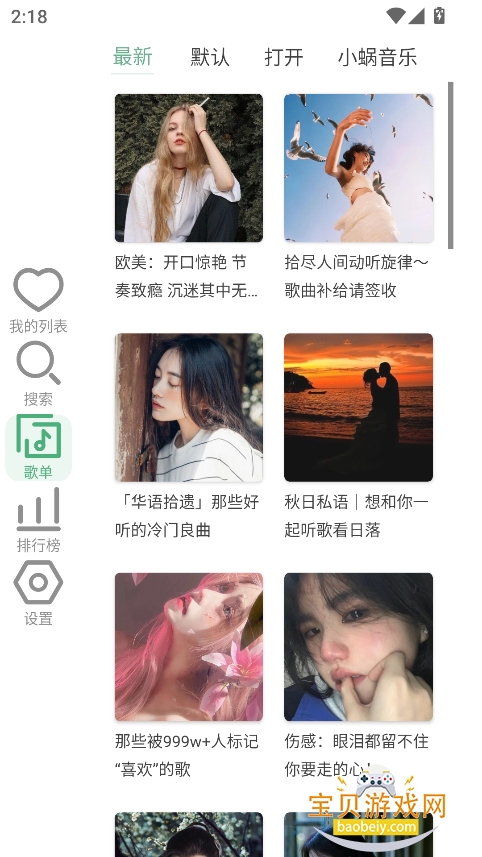The image size is (482, 857).
Task: Open the 小蜗音乐 tab
Action: point(377,57)
